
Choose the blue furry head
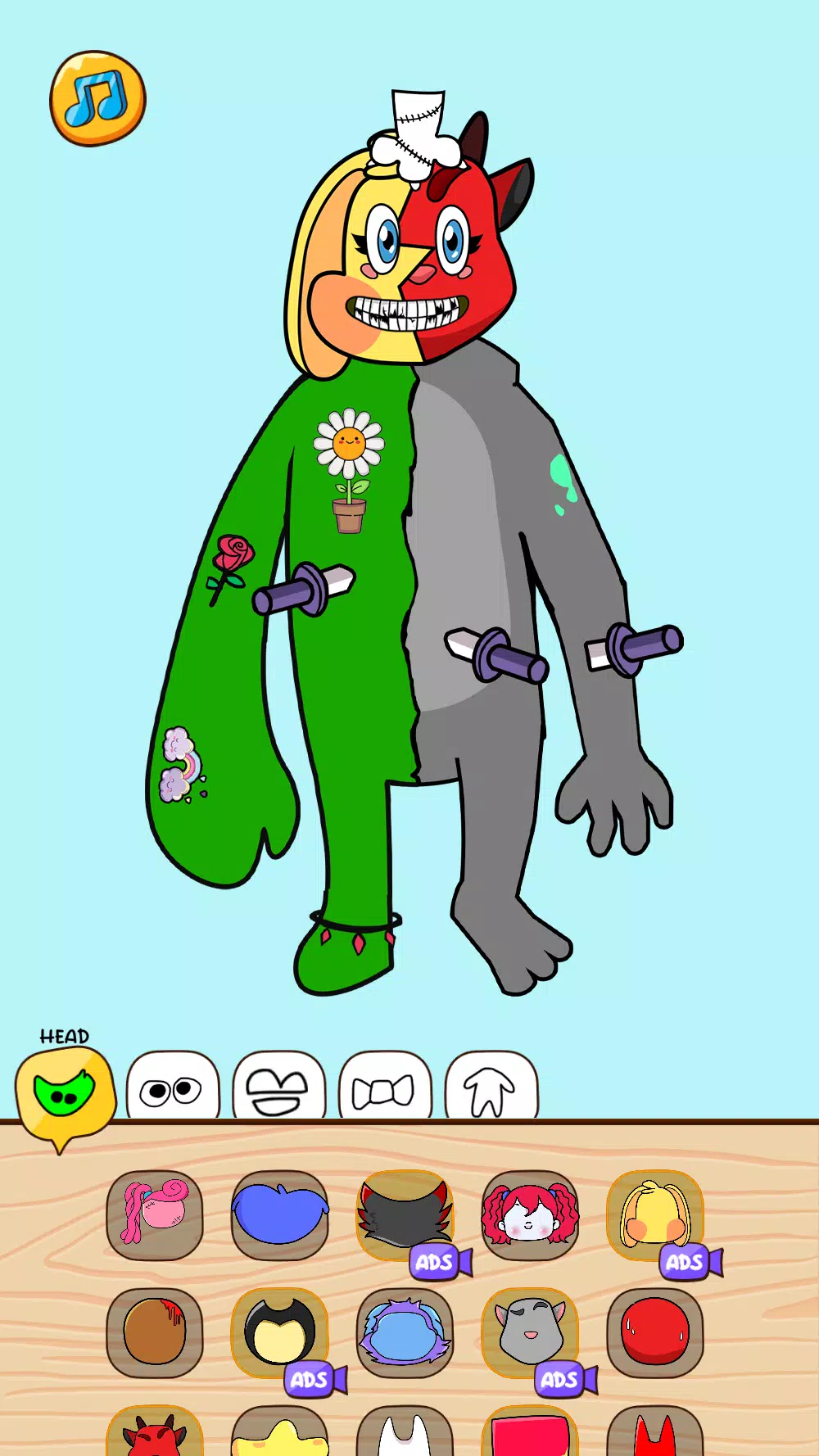[405, 1332]
